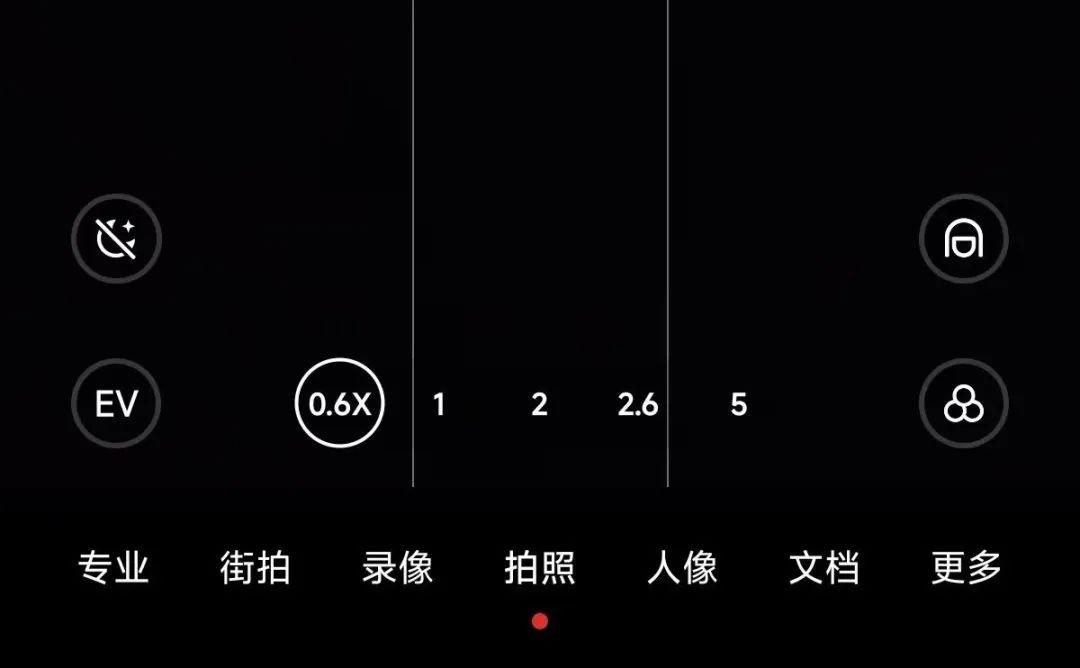Select the 拍照 photo mode
This screenshot has height=668, width=1080.
pyautogui.click(x=540, y=568)
